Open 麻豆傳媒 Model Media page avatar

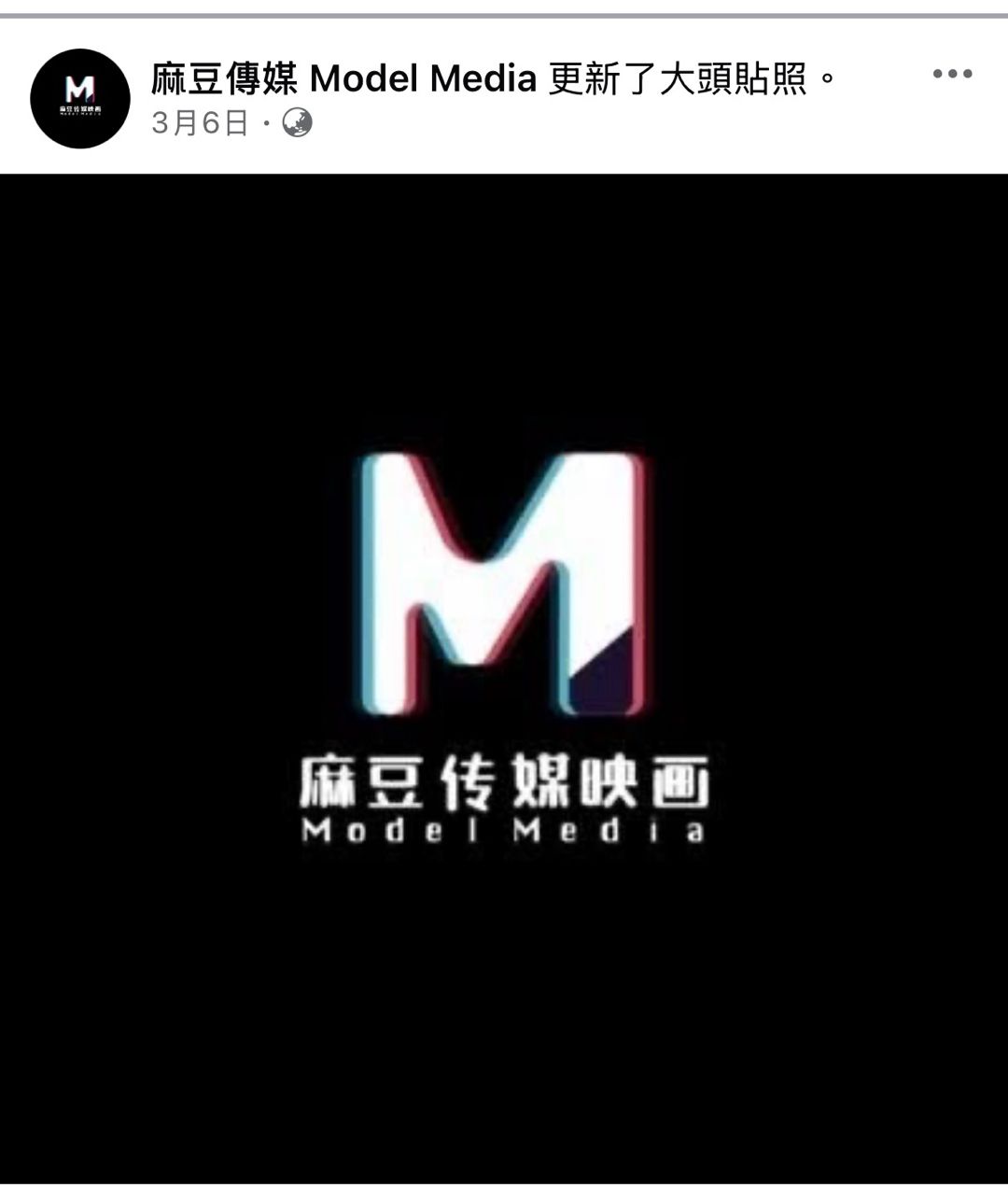click(79, 98)
